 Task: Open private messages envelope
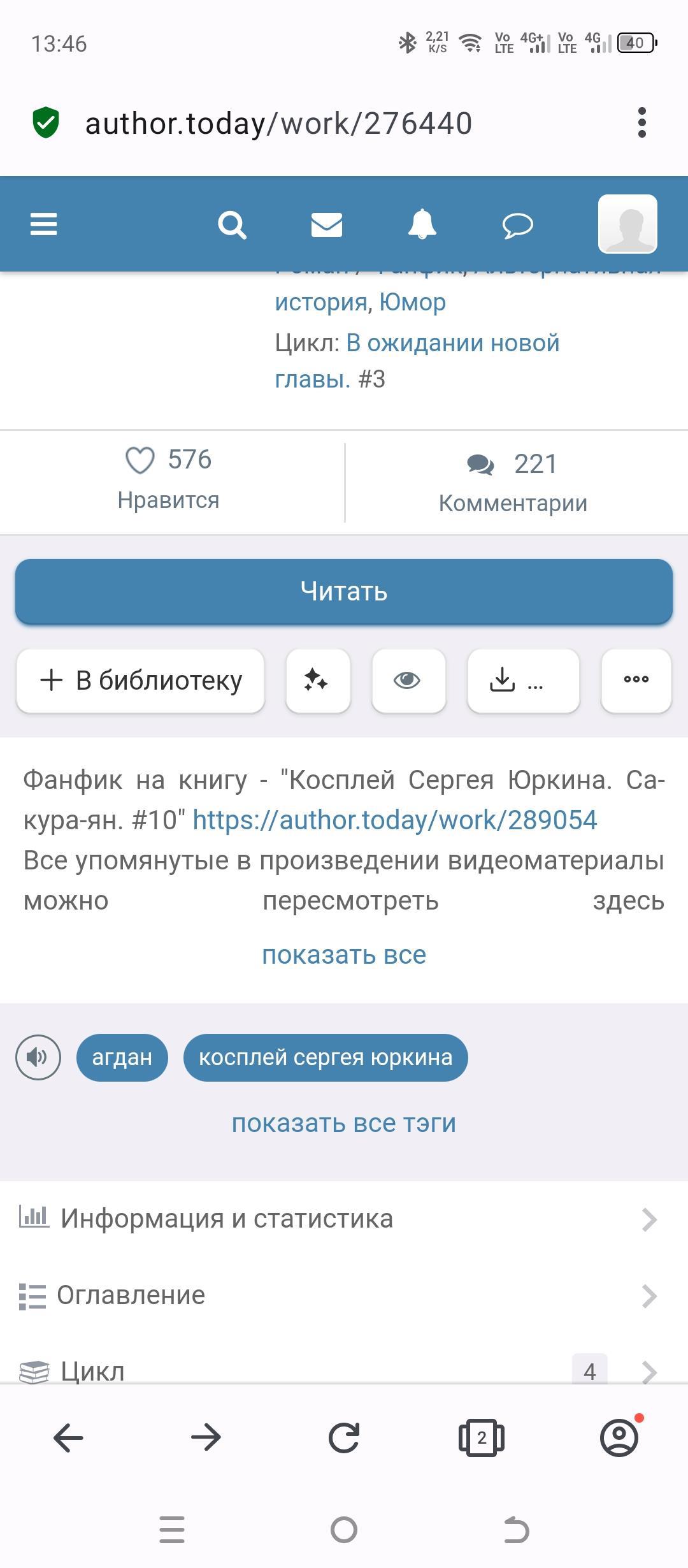tap(327, 225)
